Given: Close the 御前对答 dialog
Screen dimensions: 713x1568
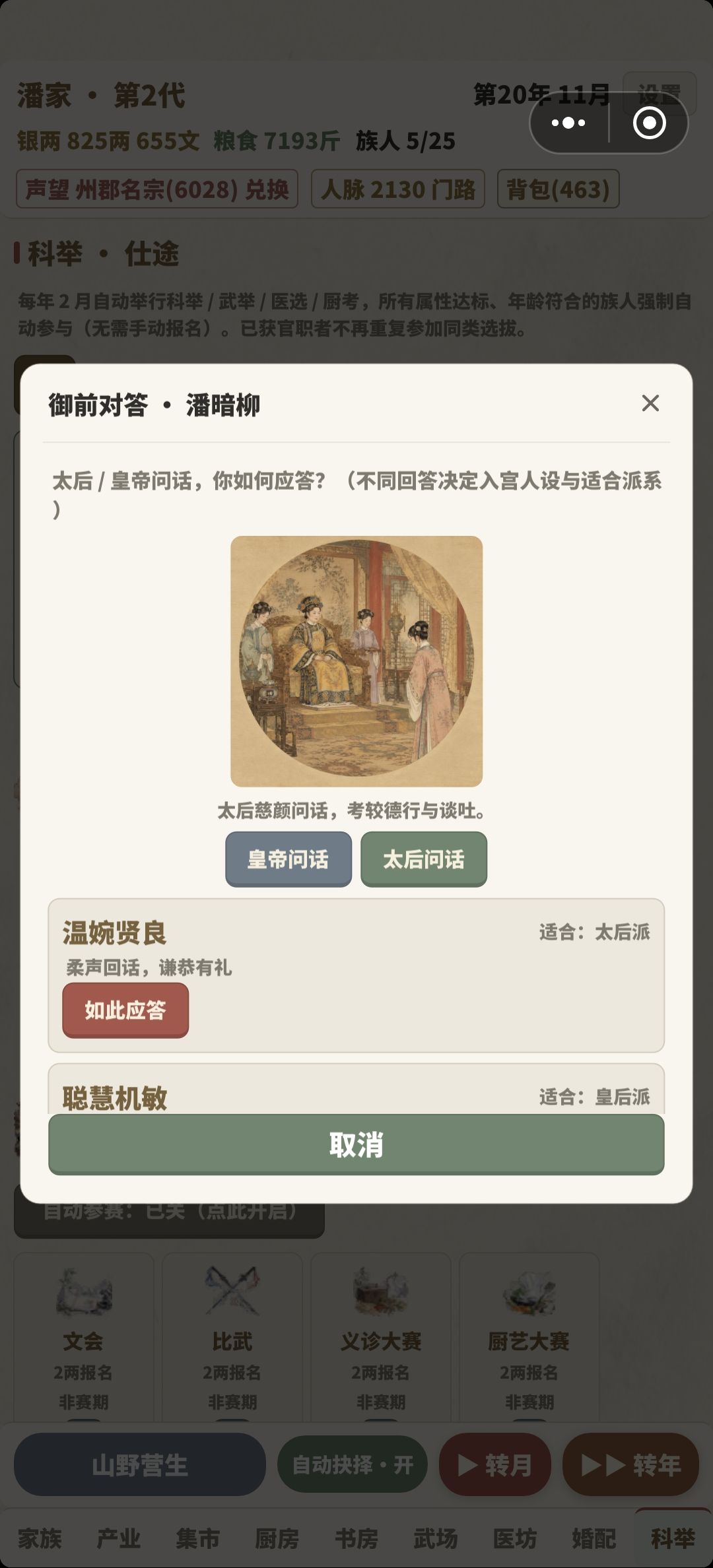Looking at the screenshot, I should (x=650, y=403).
